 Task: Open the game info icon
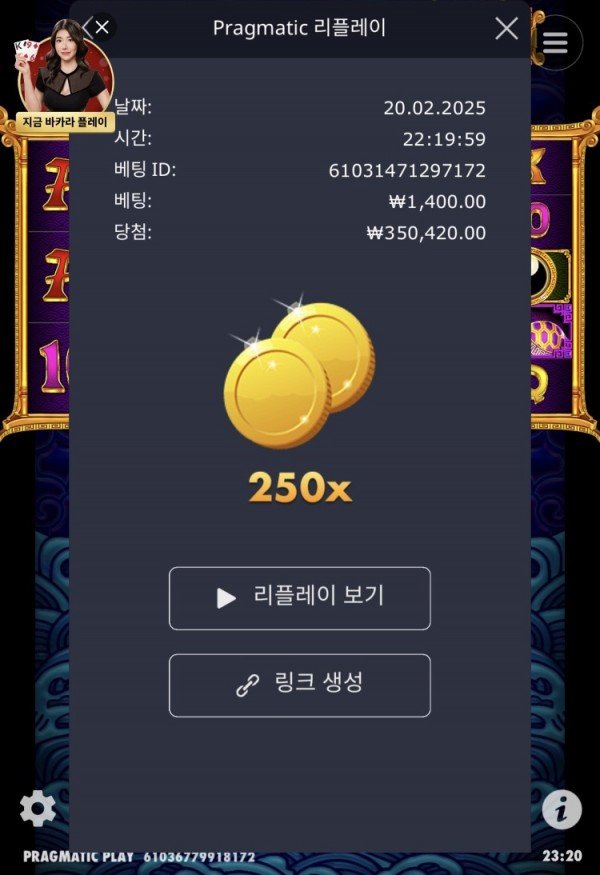click(x=562, y=809)
